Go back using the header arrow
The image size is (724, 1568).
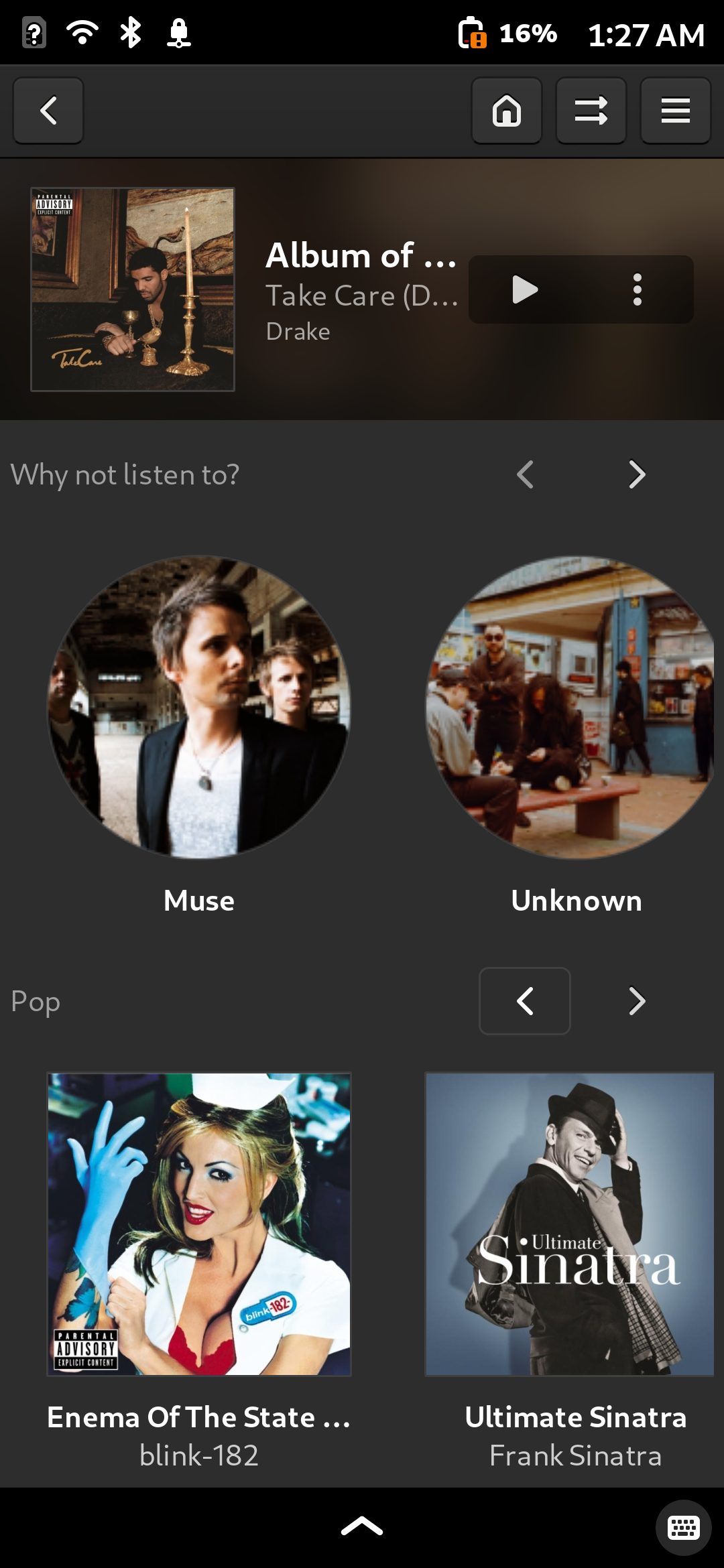48,111
